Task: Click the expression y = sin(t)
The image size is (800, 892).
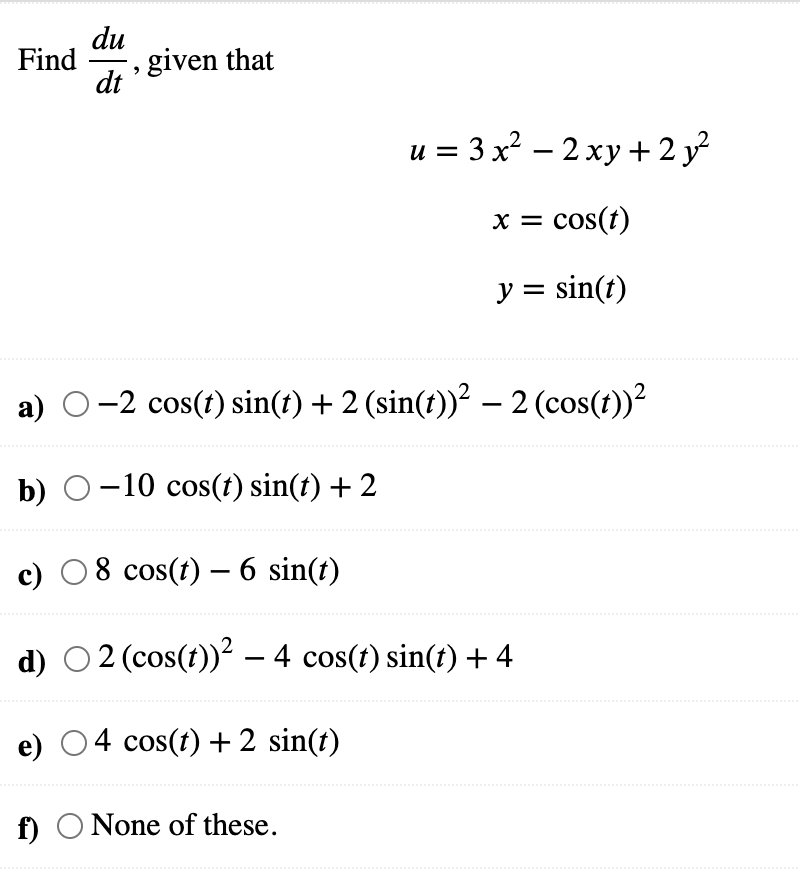Action: (x=561, y=289)
